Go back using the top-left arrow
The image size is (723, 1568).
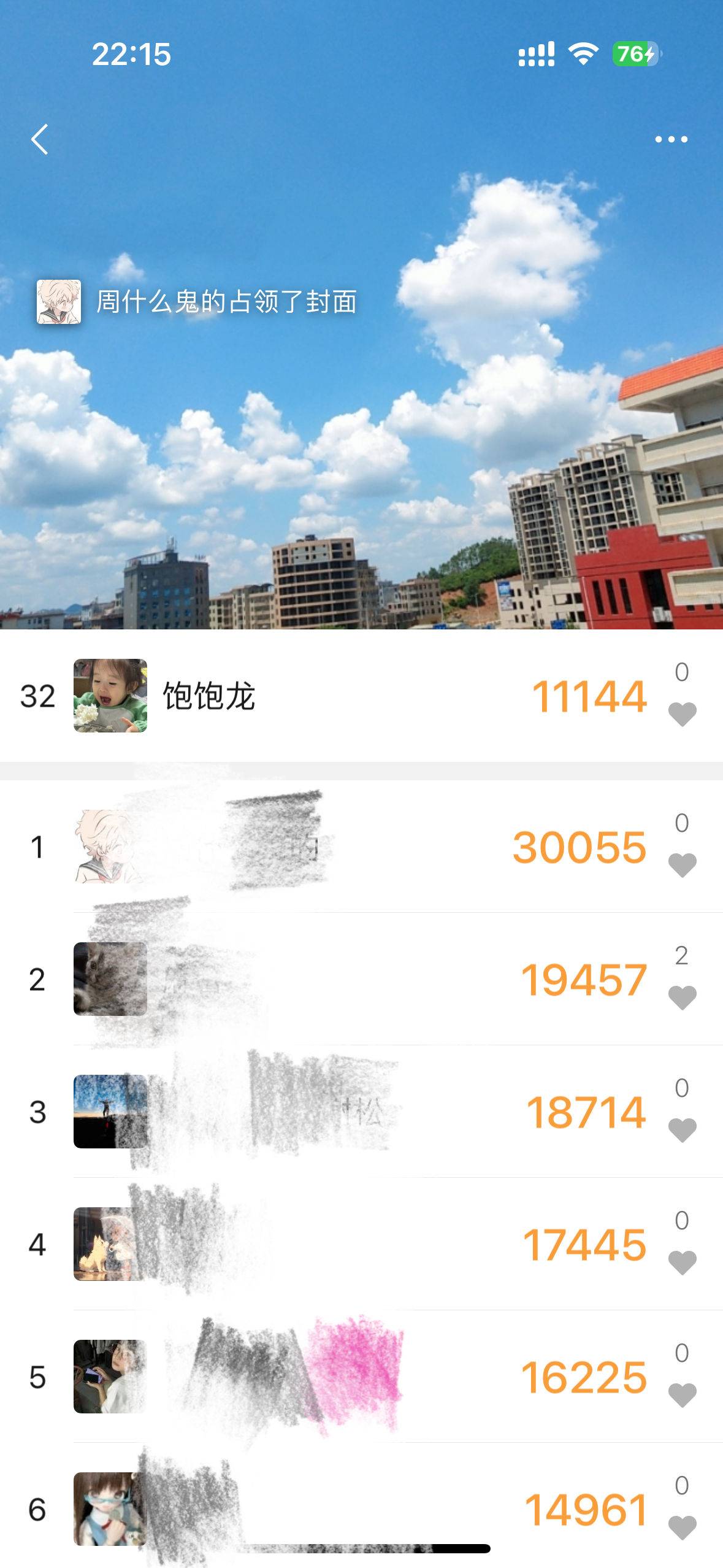point(40,139)
